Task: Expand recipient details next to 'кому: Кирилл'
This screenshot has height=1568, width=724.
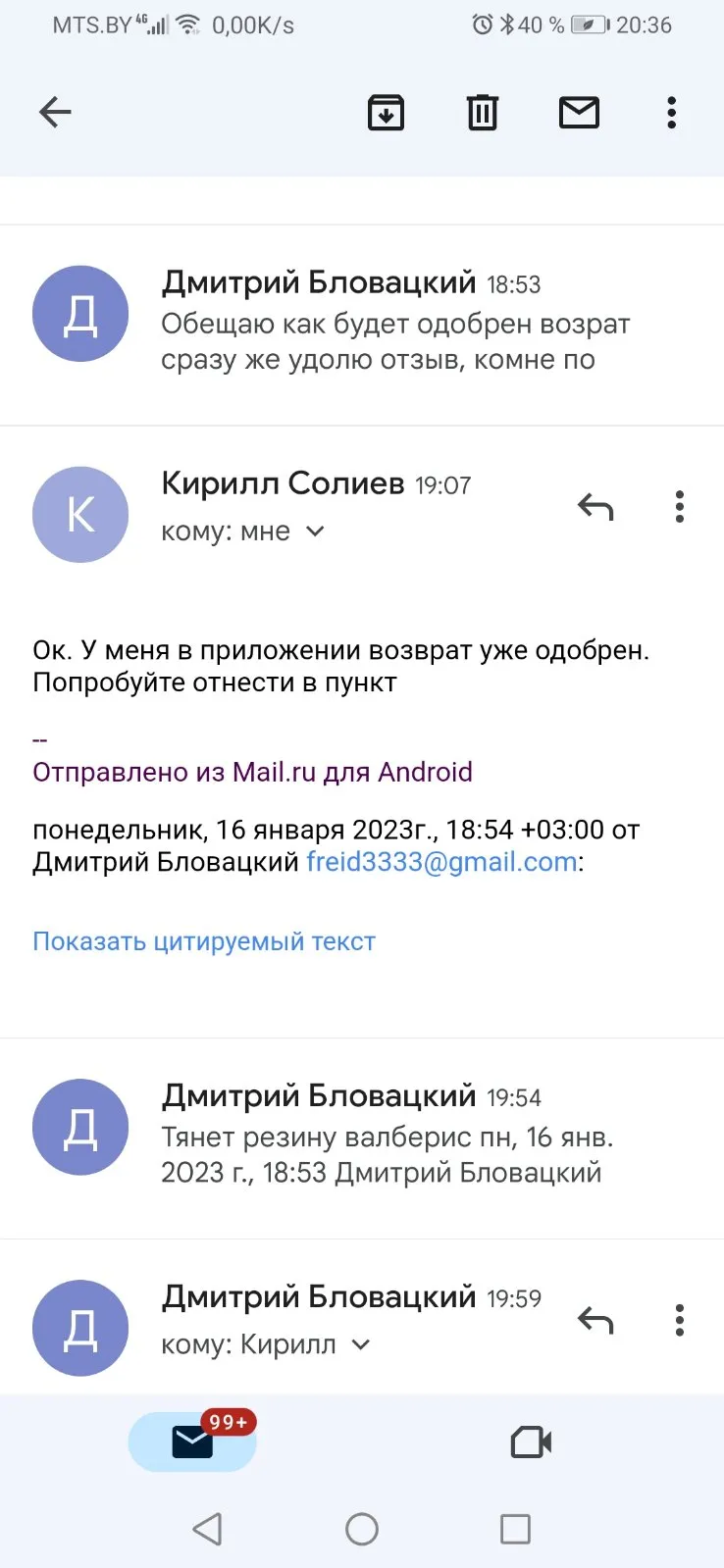Action: [361, 1344]
